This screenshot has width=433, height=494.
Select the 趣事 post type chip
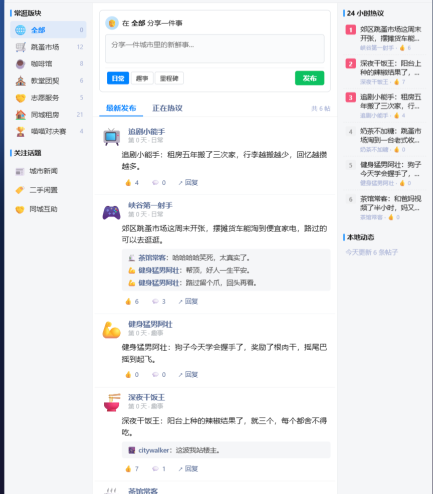(x=142, y=78)
